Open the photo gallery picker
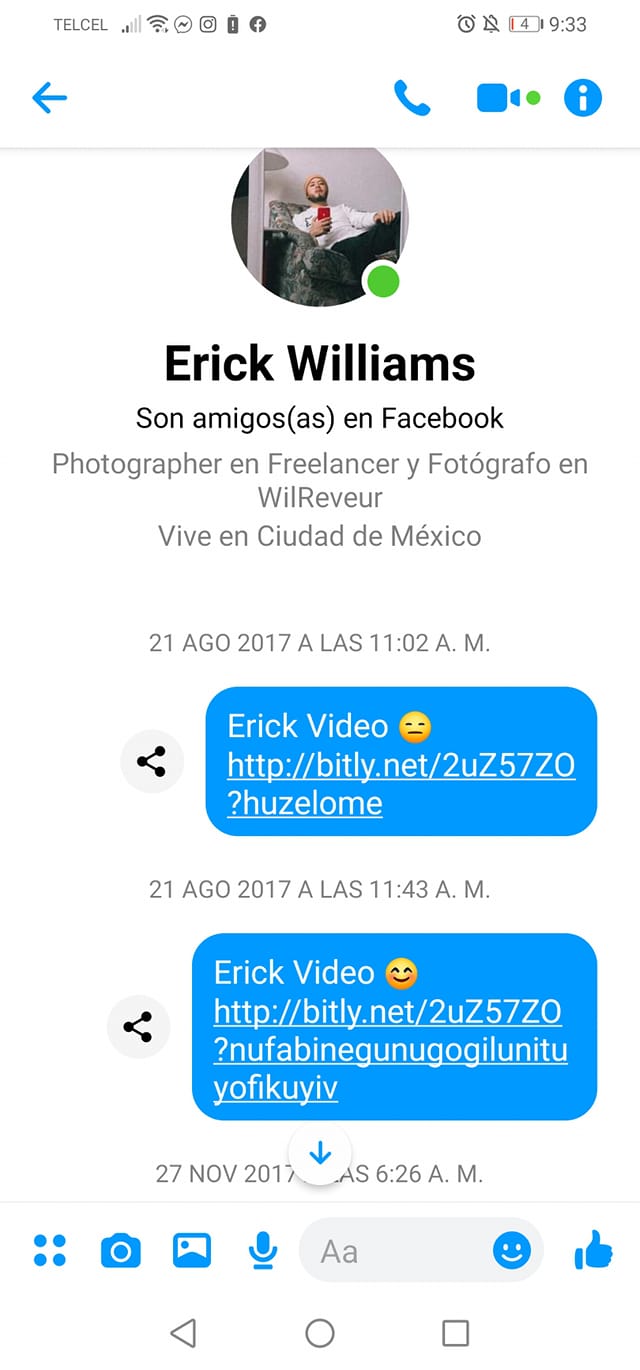 (192, 1250)
